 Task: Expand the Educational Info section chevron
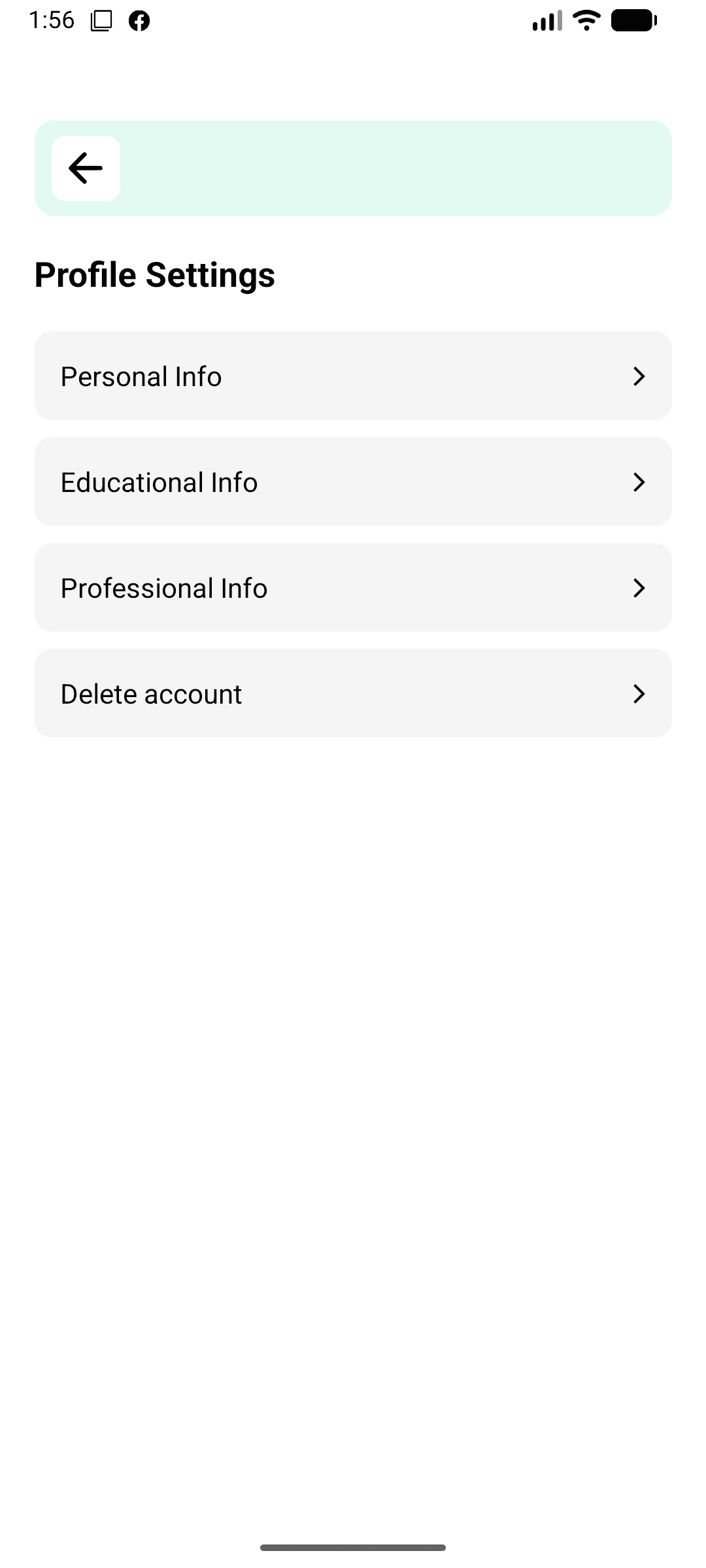coord(639,482)
